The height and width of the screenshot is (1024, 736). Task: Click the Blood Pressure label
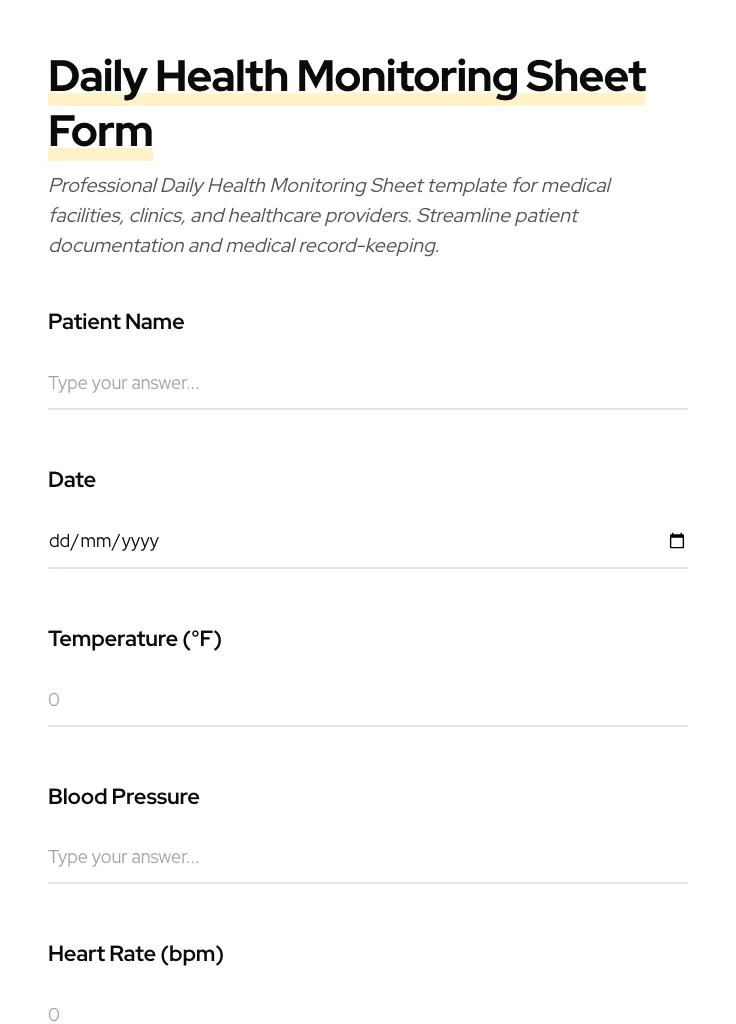click(x=124, y=796)
